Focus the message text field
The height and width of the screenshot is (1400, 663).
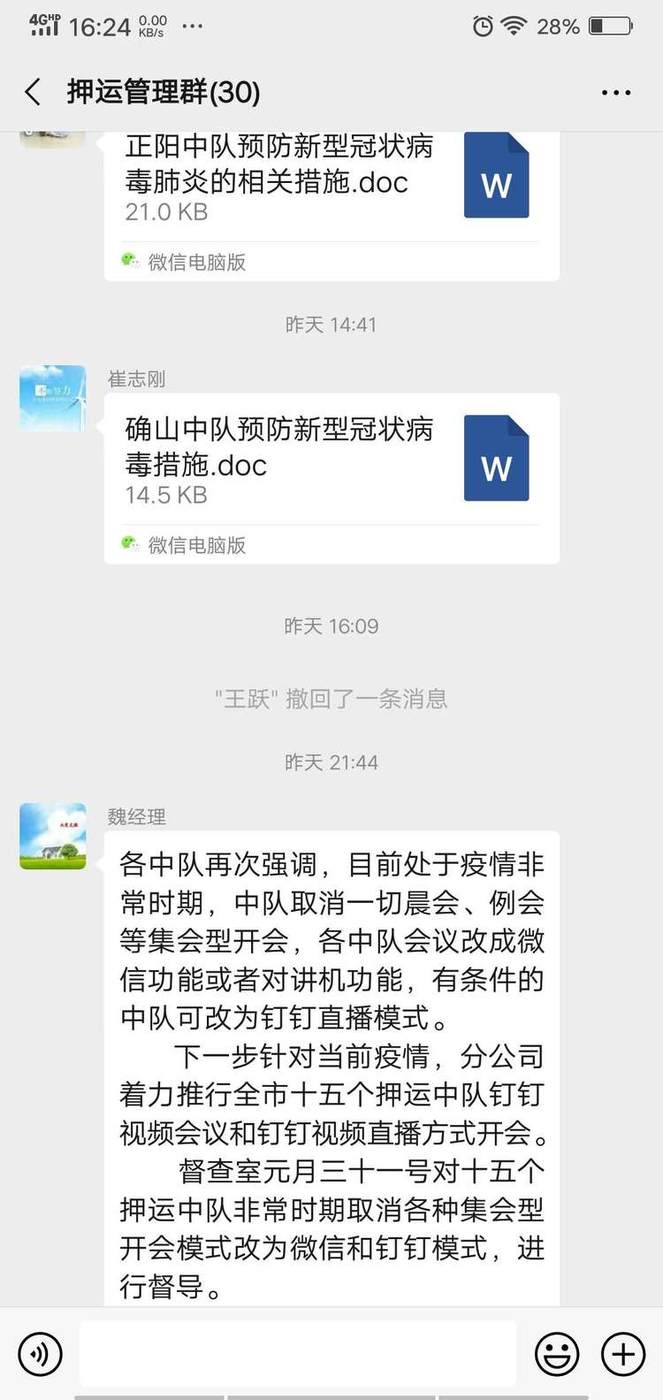[297, 1354]
